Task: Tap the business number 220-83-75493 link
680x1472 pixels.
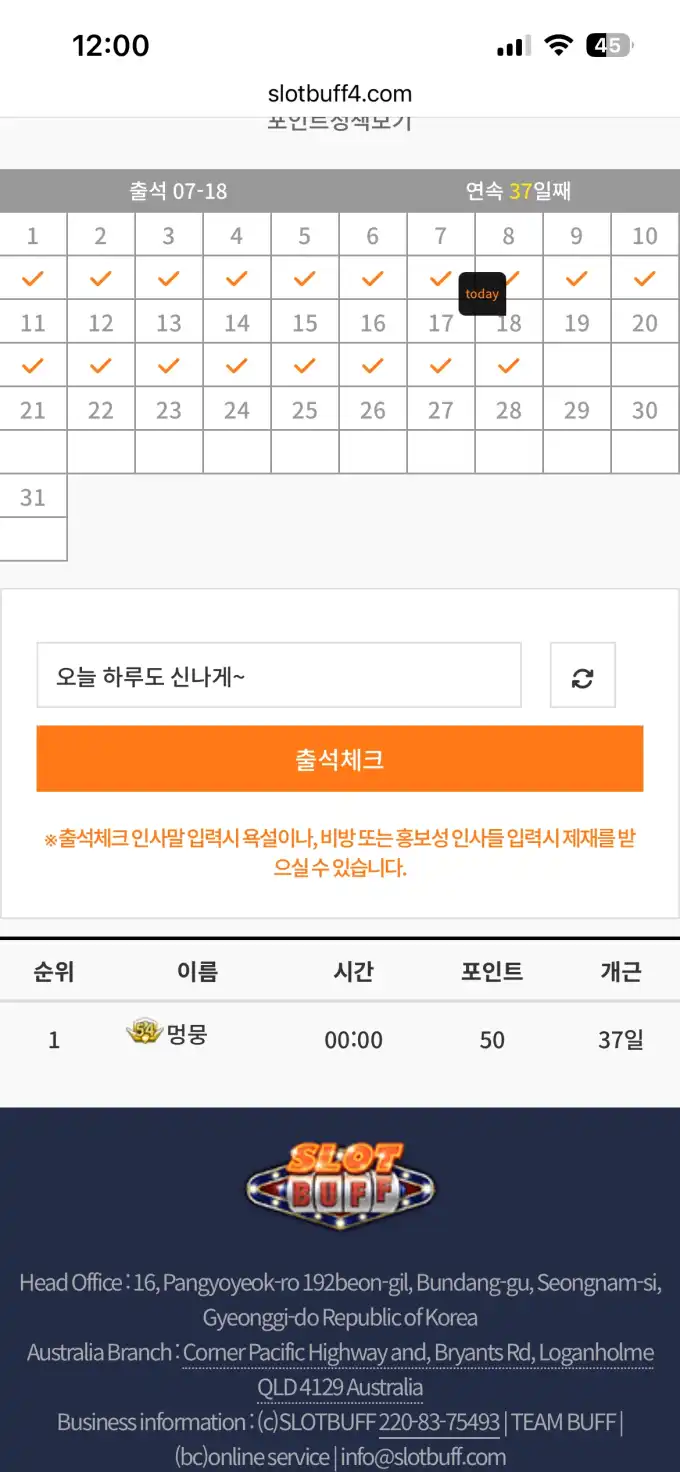Action: click(x=439, y=1422)
